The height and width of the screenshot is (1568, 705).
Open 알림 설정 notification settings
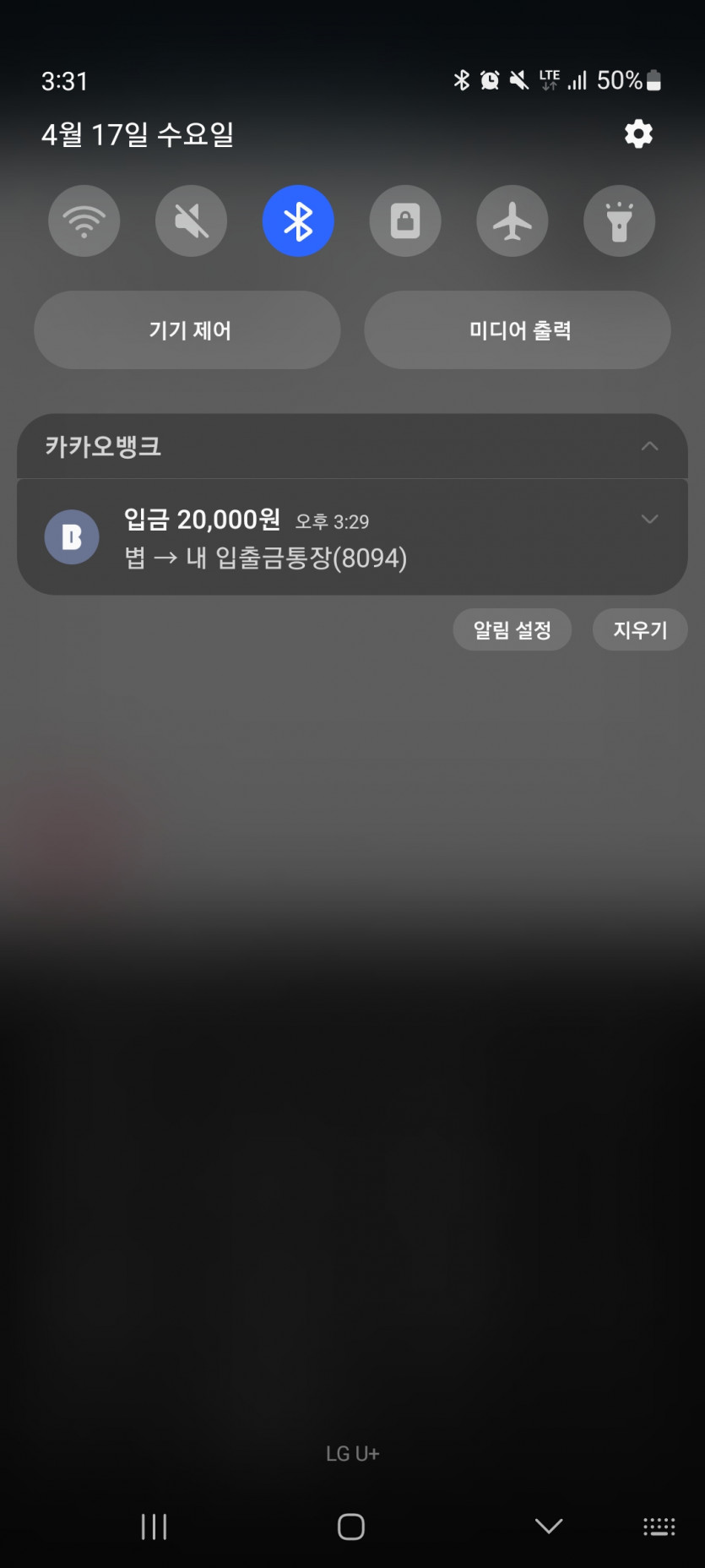512,630
